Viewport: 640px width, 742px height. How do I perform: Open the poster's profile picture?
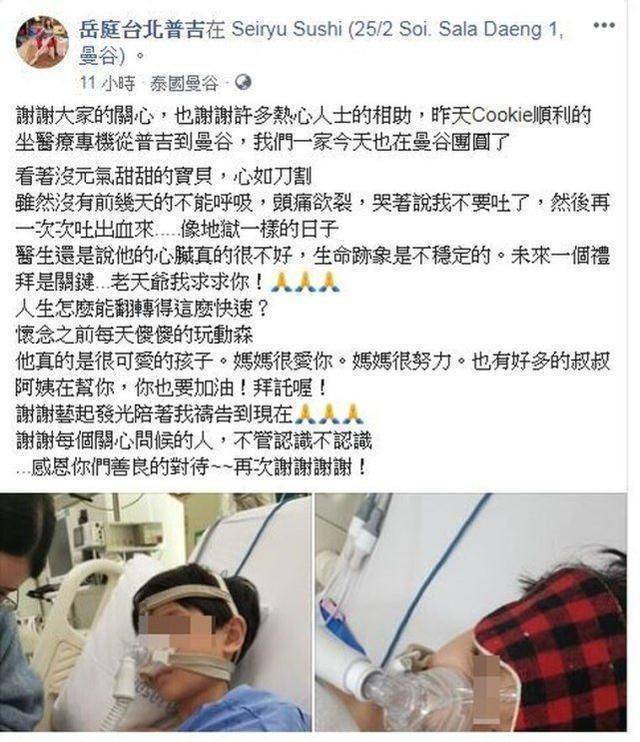42,40
